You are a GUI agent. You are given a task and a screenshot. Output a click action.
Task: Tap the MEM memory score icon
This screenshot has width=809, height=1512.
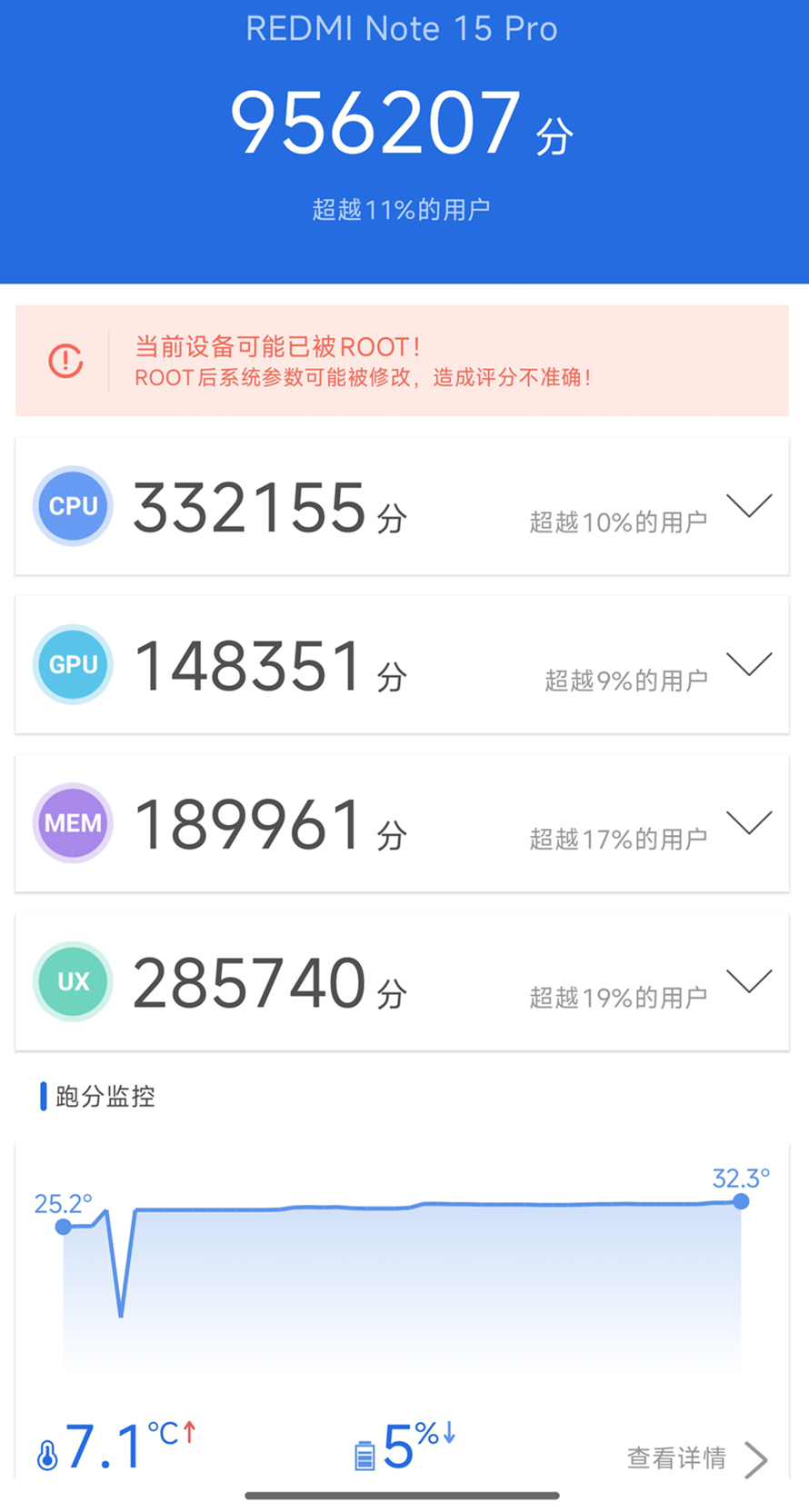(x=73, y=823)
